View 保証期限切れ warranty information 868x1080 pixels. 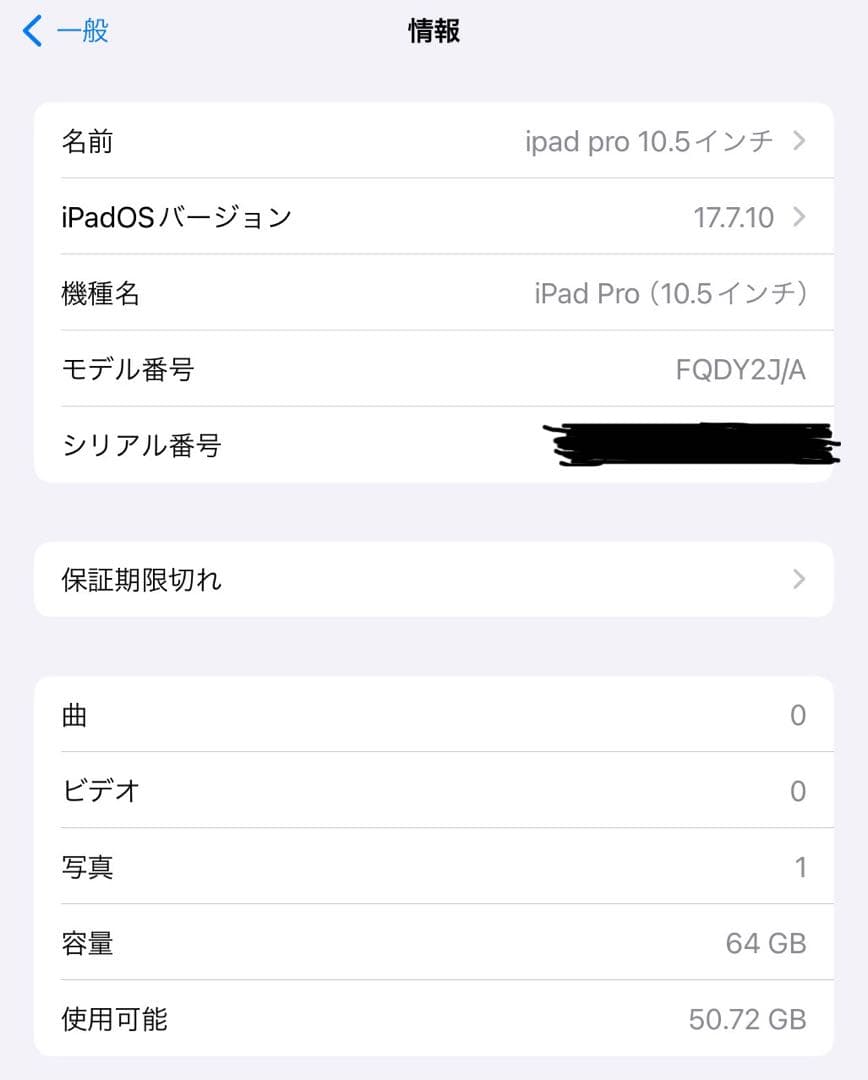tap(434, 579)
